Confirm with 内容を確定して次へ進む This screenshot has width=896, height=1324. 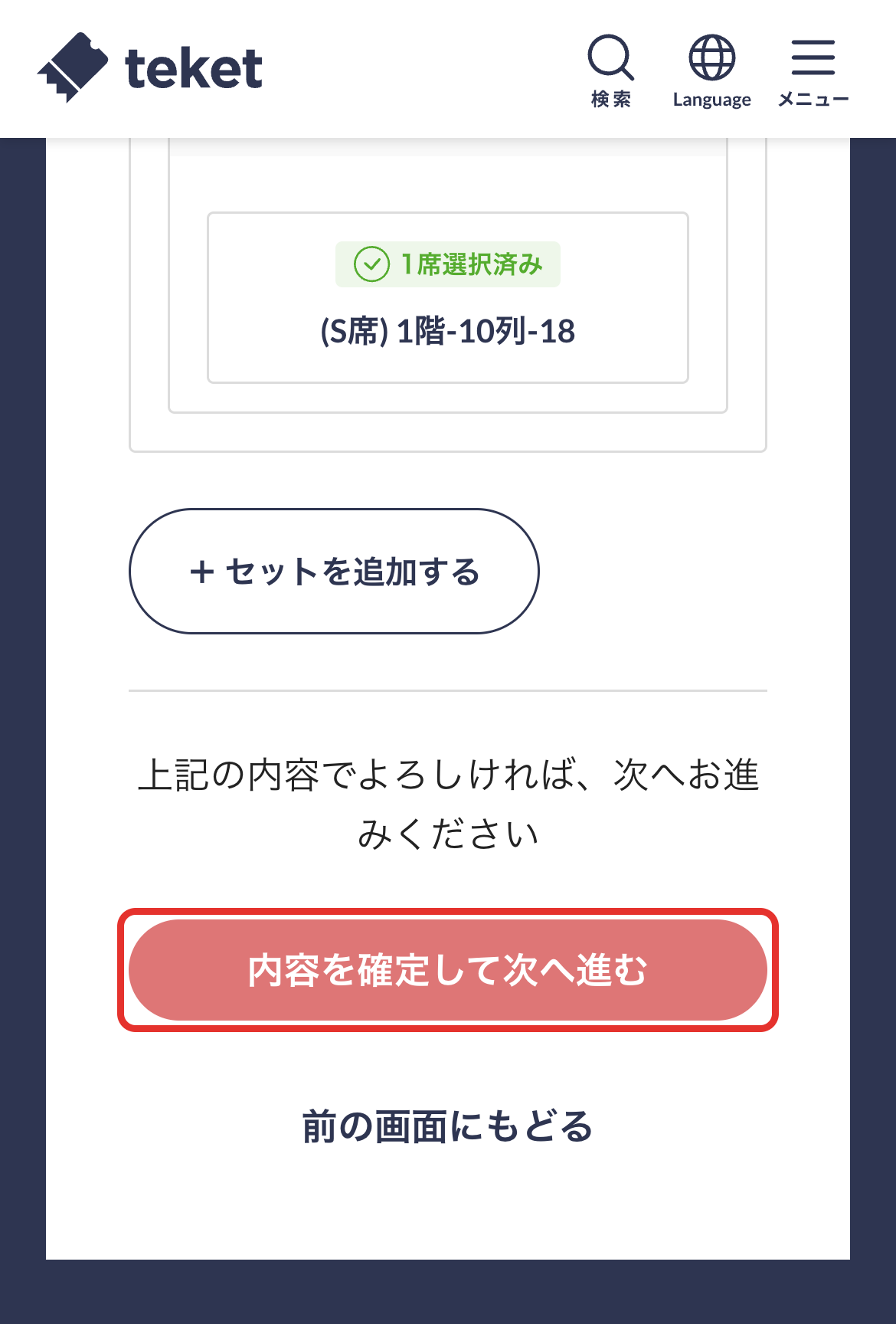[448, 970]
